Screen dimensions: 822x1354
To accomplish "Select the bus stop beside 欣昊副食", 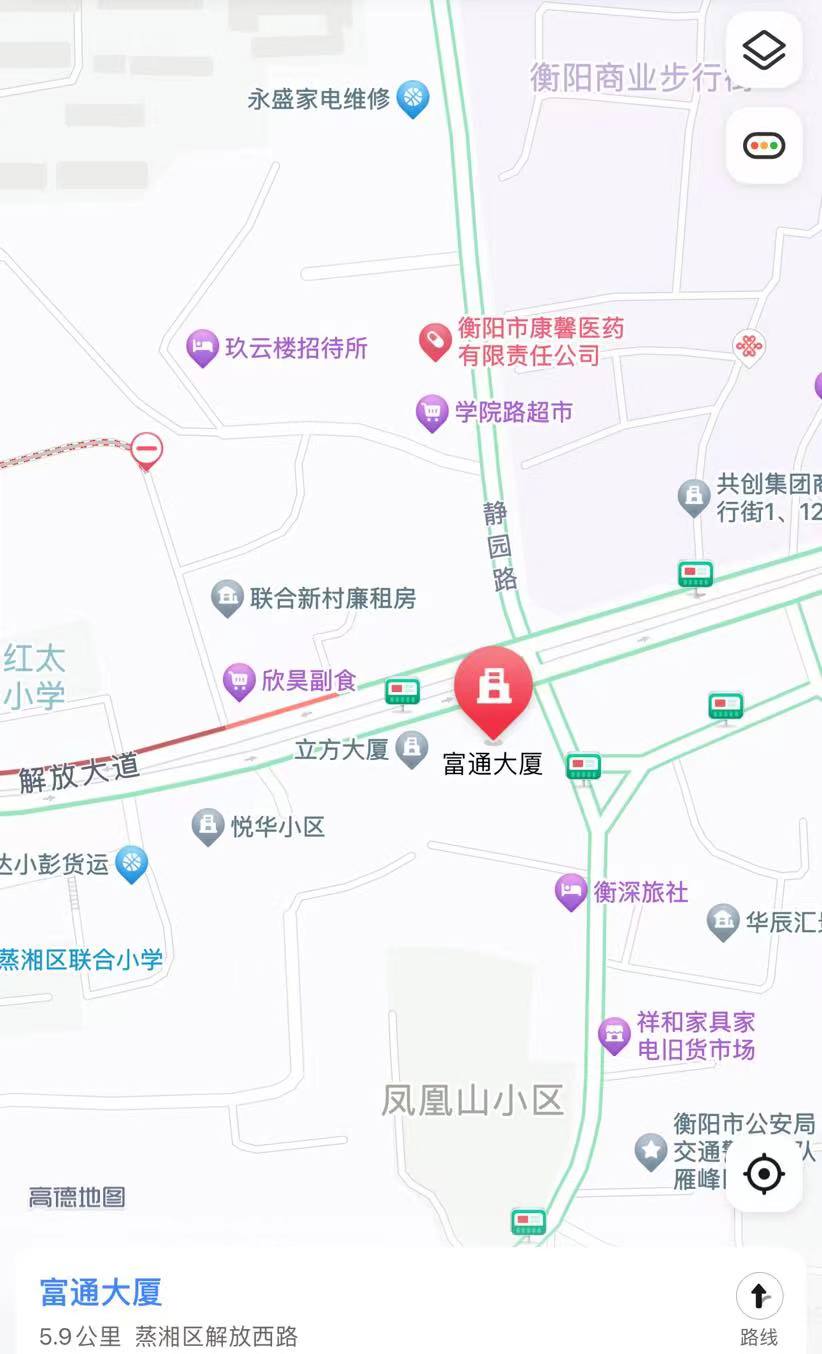I will click(x=402, y=691).
